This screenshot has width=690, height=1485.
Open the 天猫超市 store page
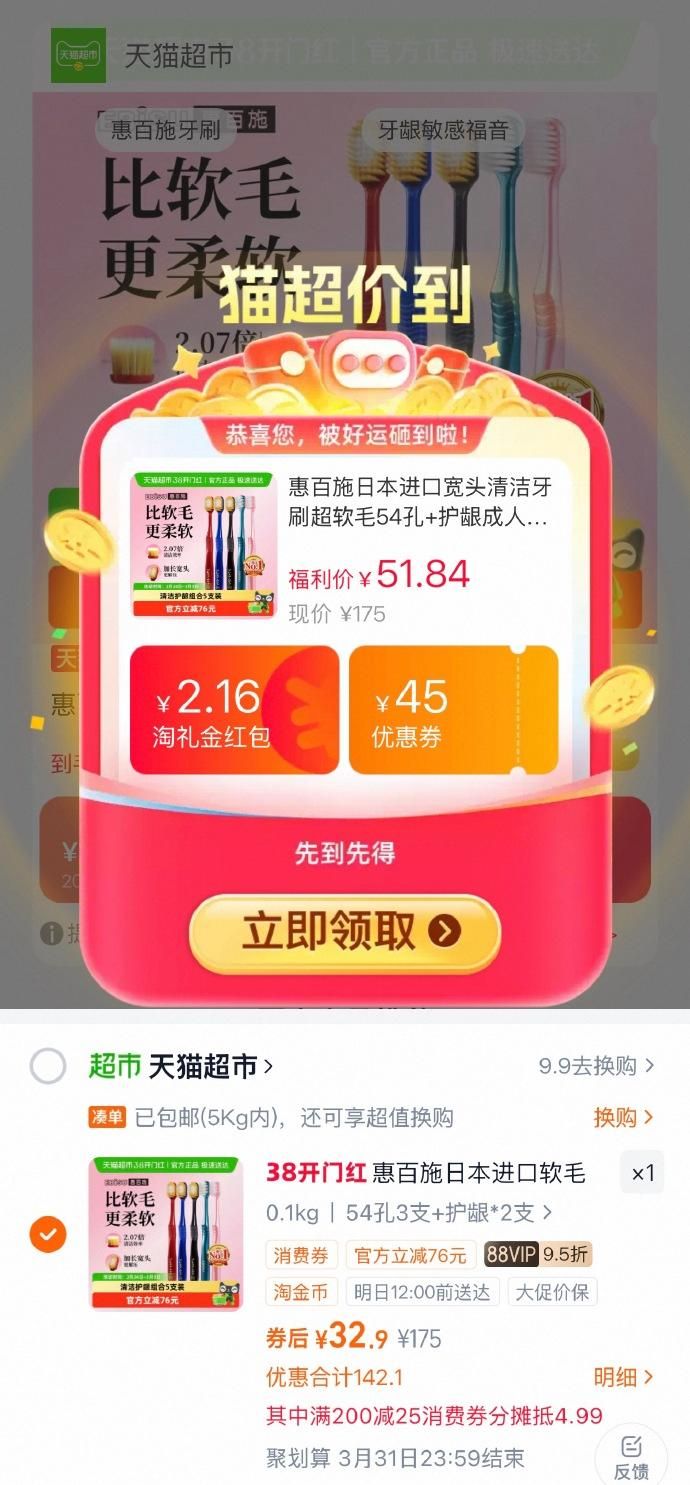(210, 1066)
